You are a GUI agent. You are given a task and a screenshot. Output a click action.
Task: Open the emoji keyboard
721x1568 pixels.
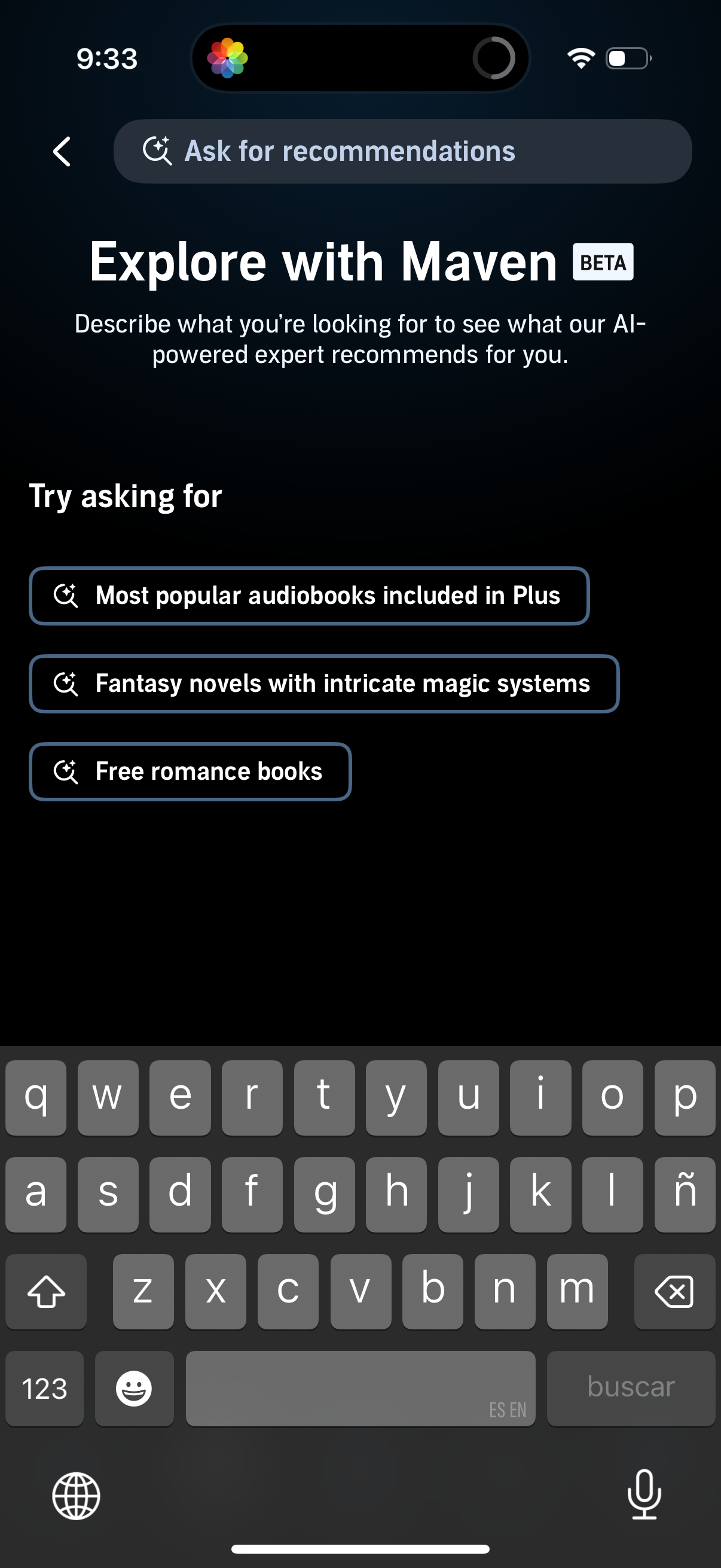(x=134, y=1389)
